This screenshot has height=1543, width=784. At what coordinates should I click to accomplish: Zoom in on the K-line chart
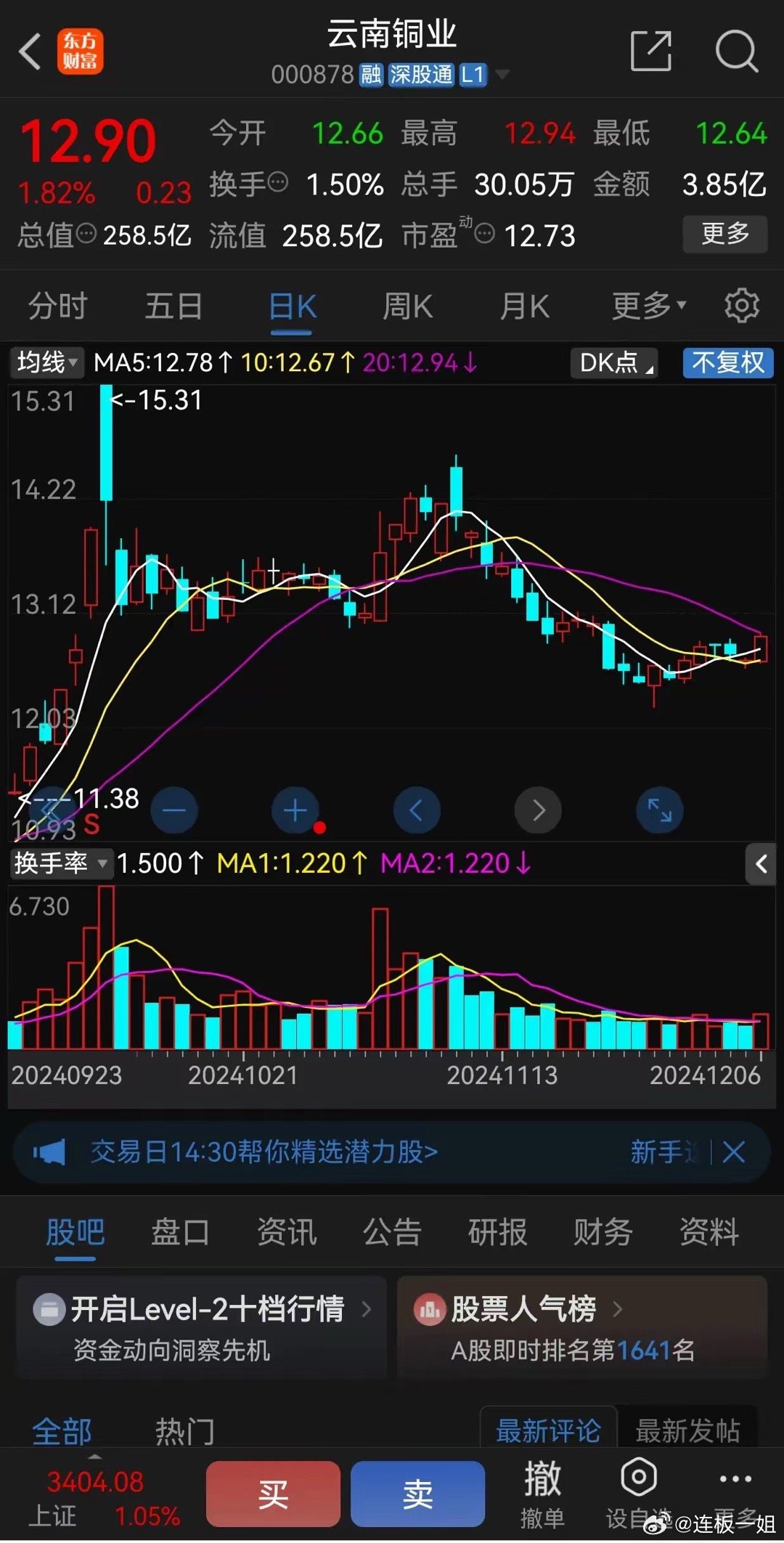[295, 810]
